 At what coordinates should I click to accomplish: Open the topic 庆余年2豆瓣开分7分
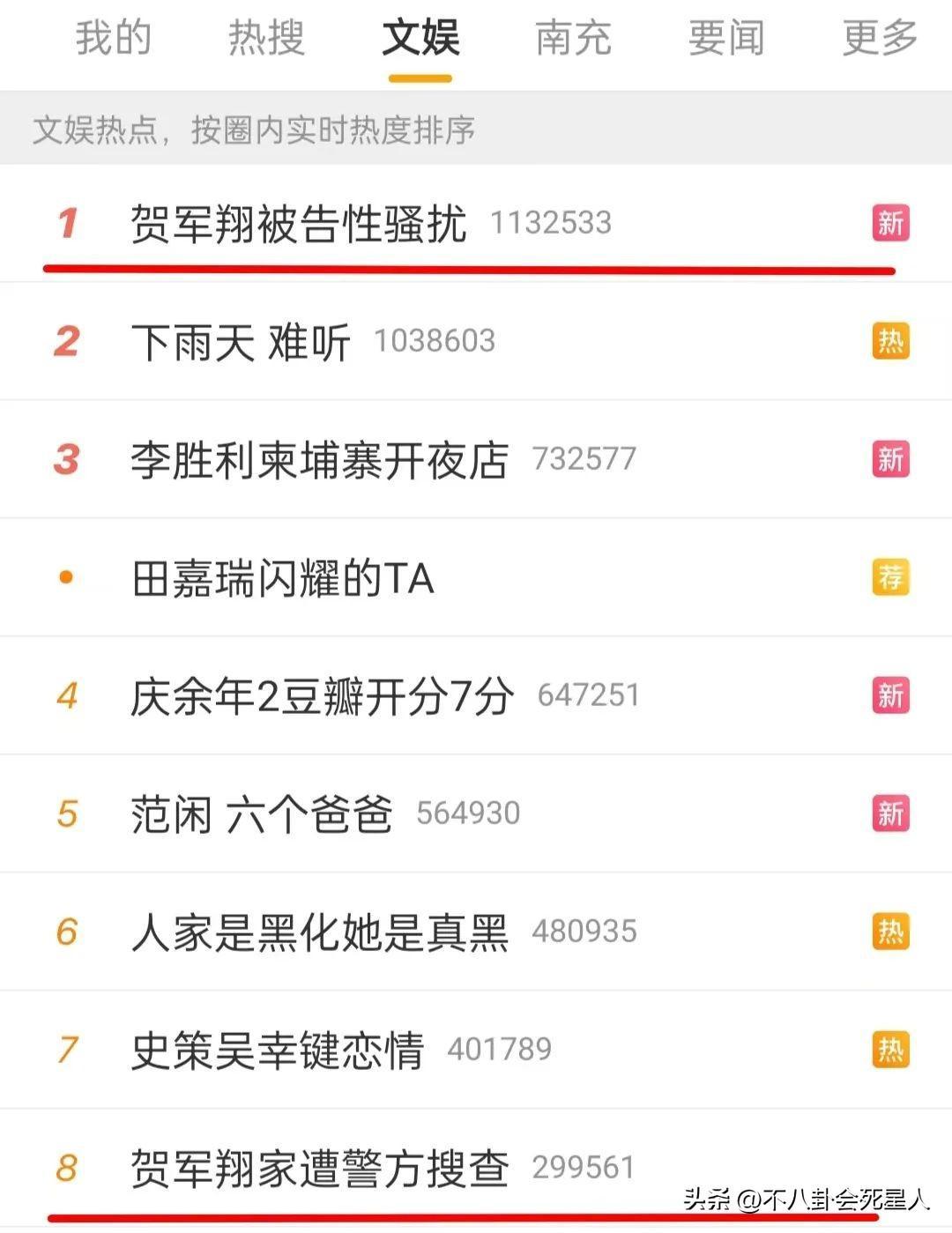coord(322,696)
